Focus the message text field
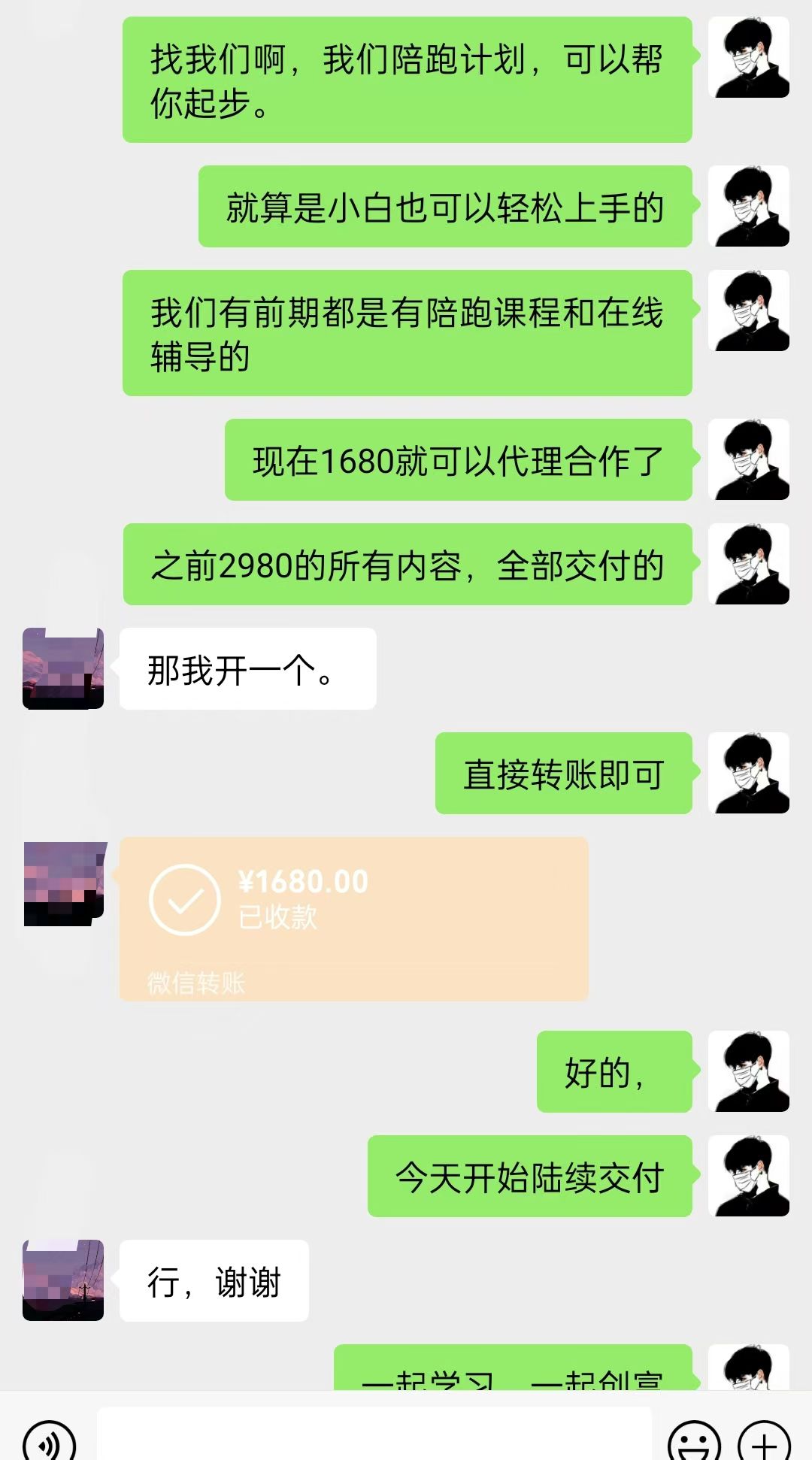The height and width of the screenshot is (1460, 812). pyautogui.click(x=374, y=1437)
